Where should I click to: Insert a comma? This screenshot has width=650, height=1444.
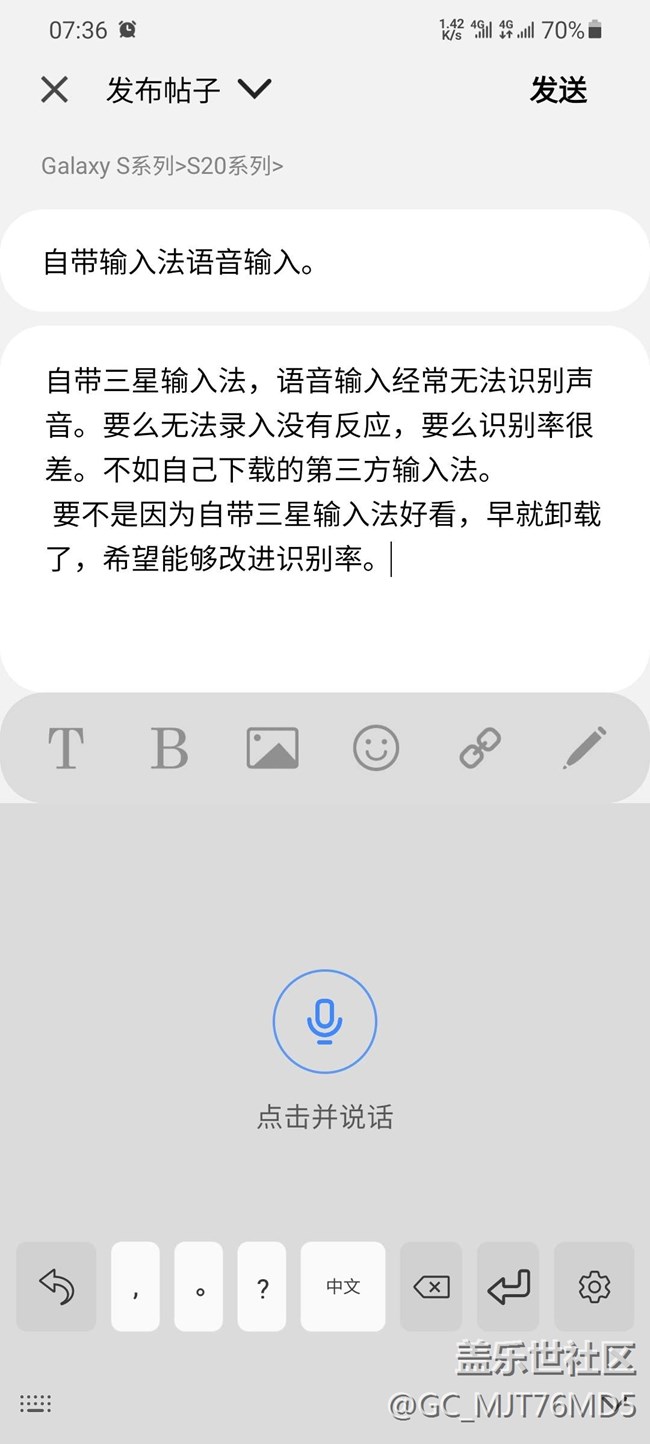tap(135, 1286)
